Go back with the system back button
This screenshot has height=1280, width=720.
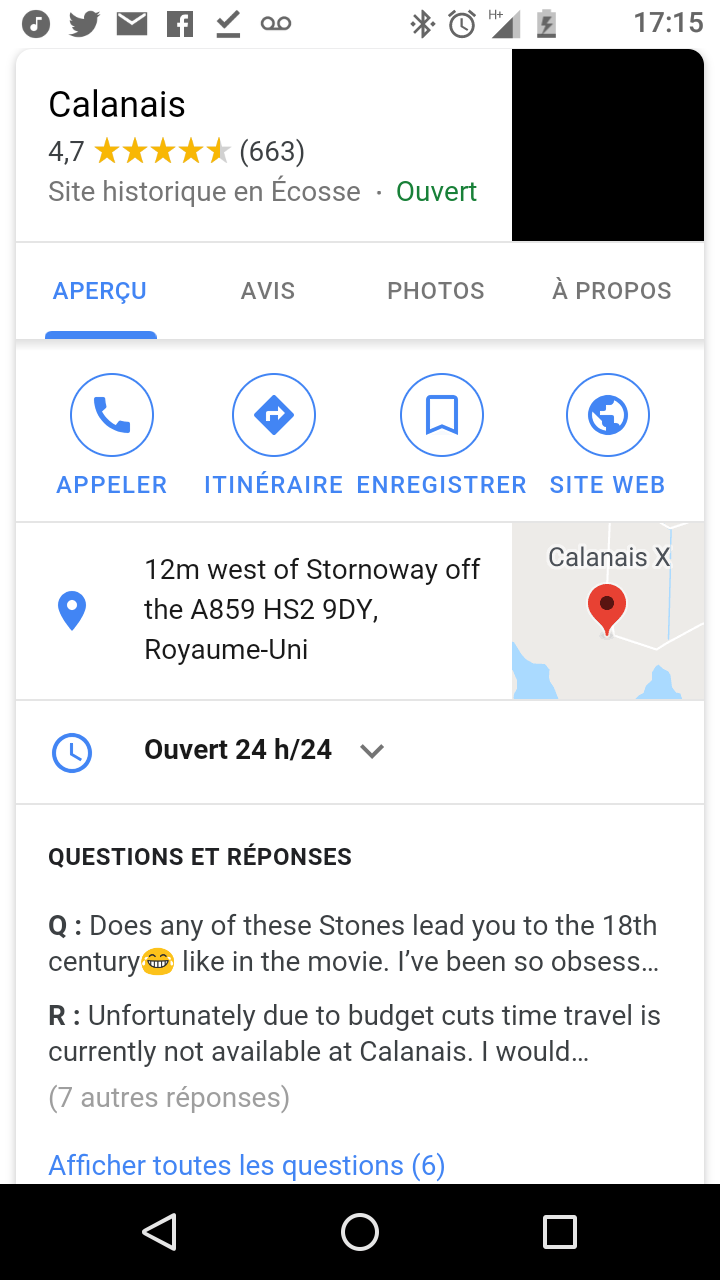point(160,1232)
